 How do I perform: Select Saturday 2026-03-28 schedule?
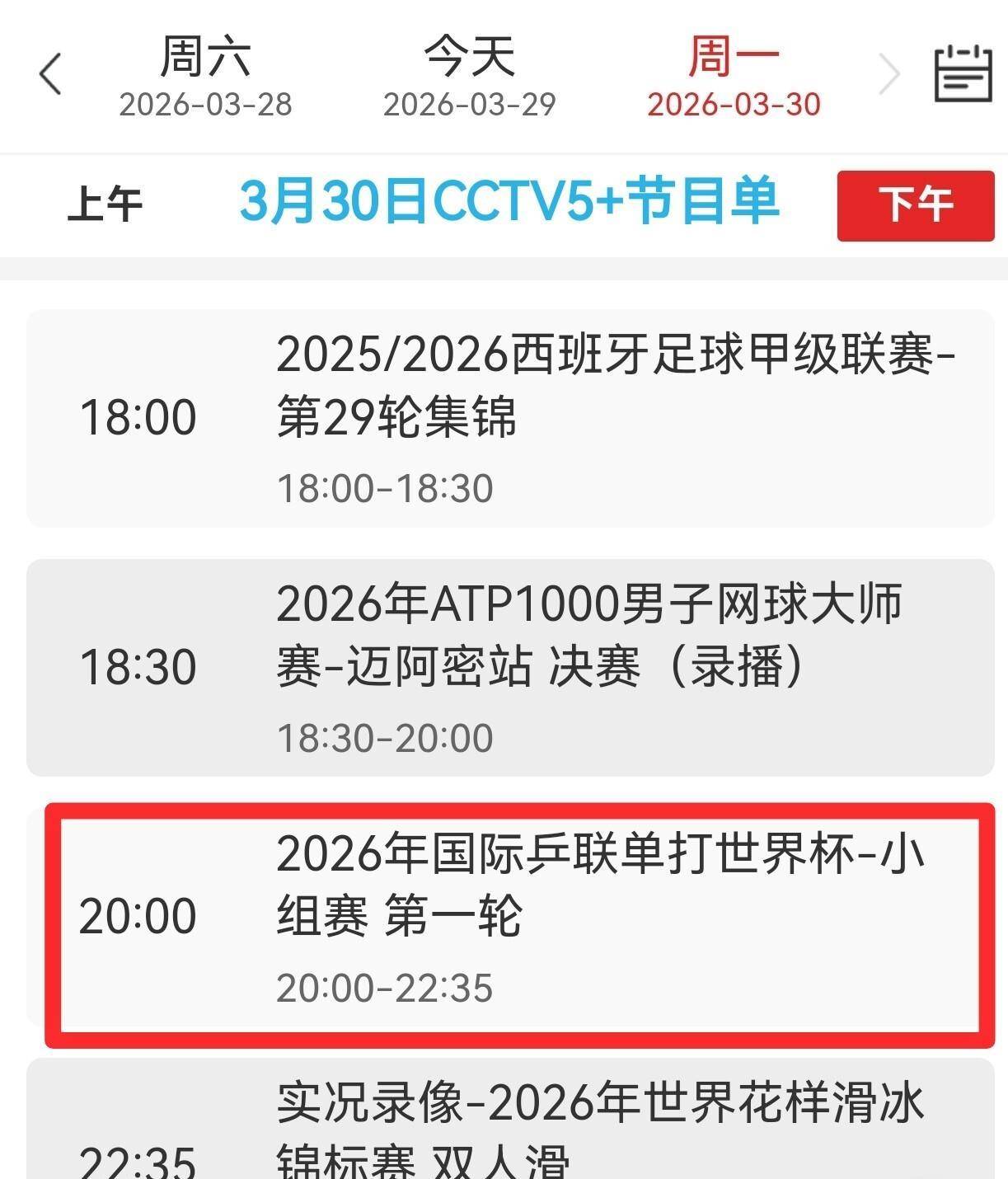click(205, 76)
